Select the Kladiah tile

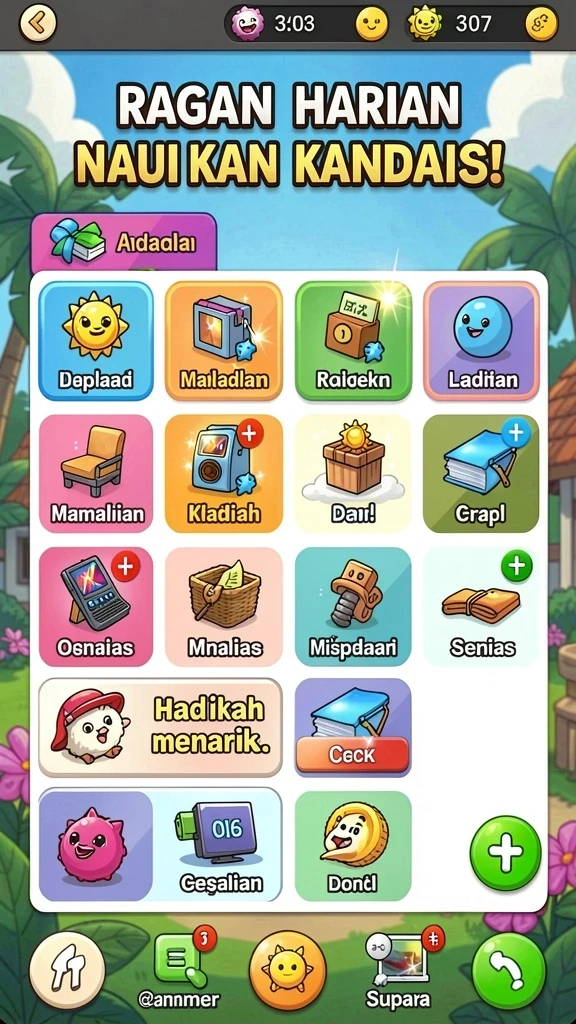[x=224, y=473]
